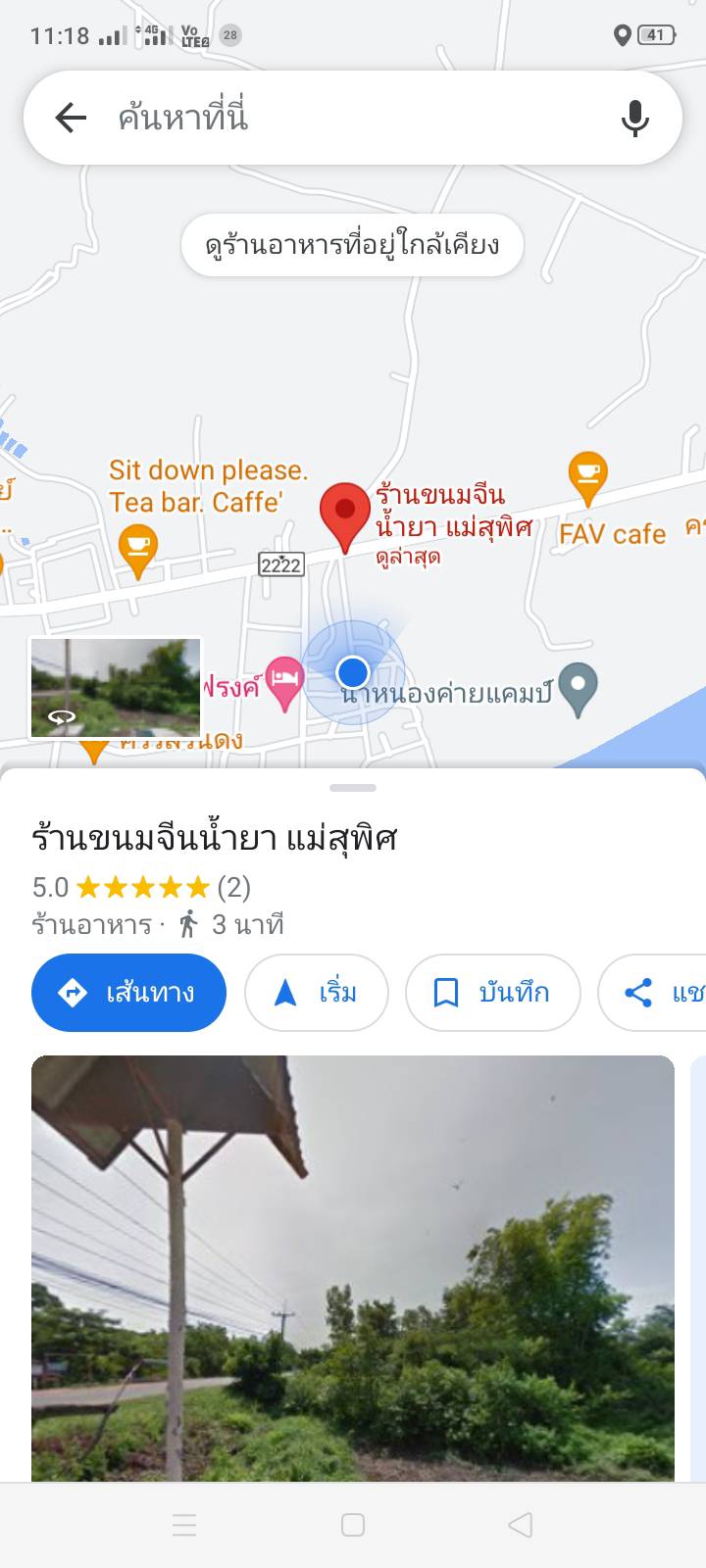
Task: Start voice search with the microphone
Action: pyautogui.click(x=634, y=119)
